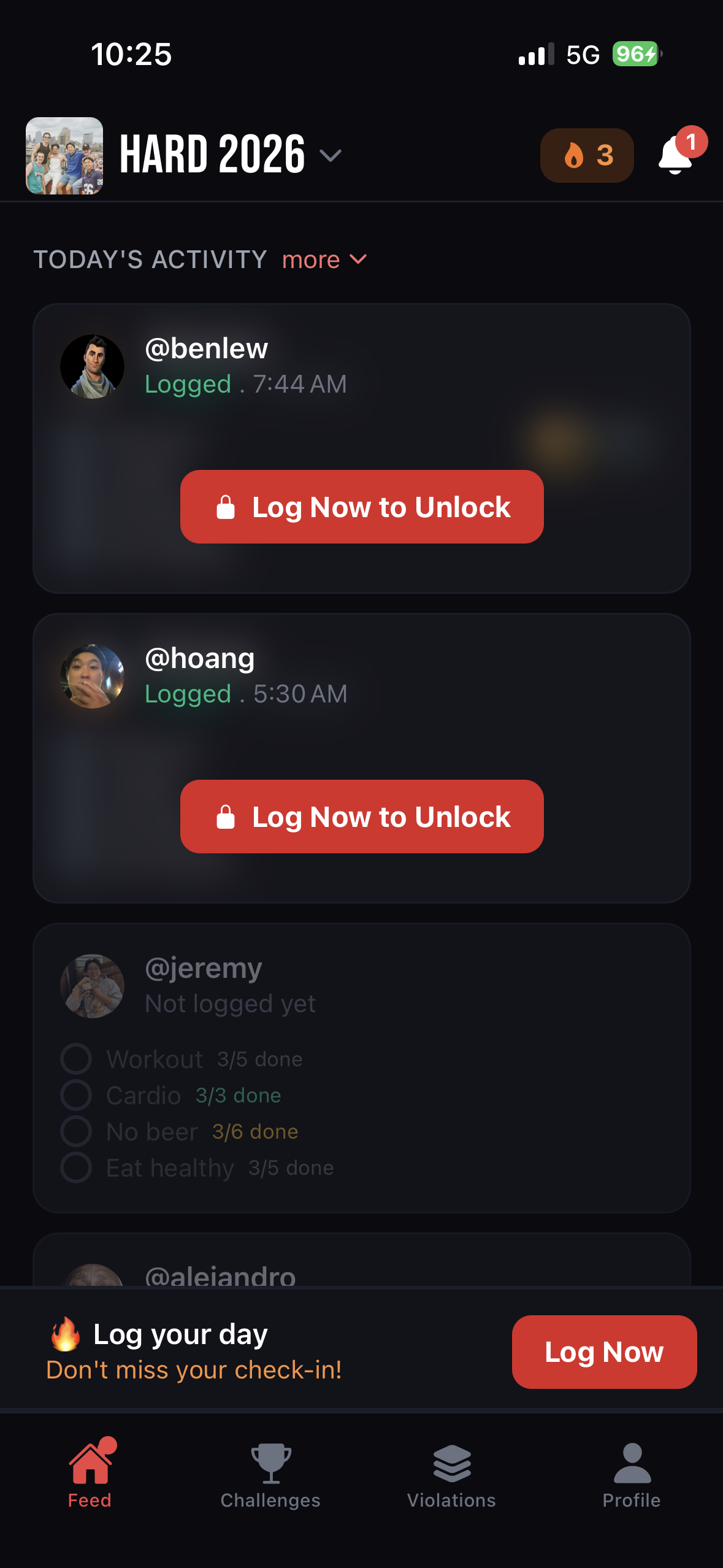The image size is (723, 1568).
Task: Switch to the Feed tab
Action: [x=90, y=1475]
